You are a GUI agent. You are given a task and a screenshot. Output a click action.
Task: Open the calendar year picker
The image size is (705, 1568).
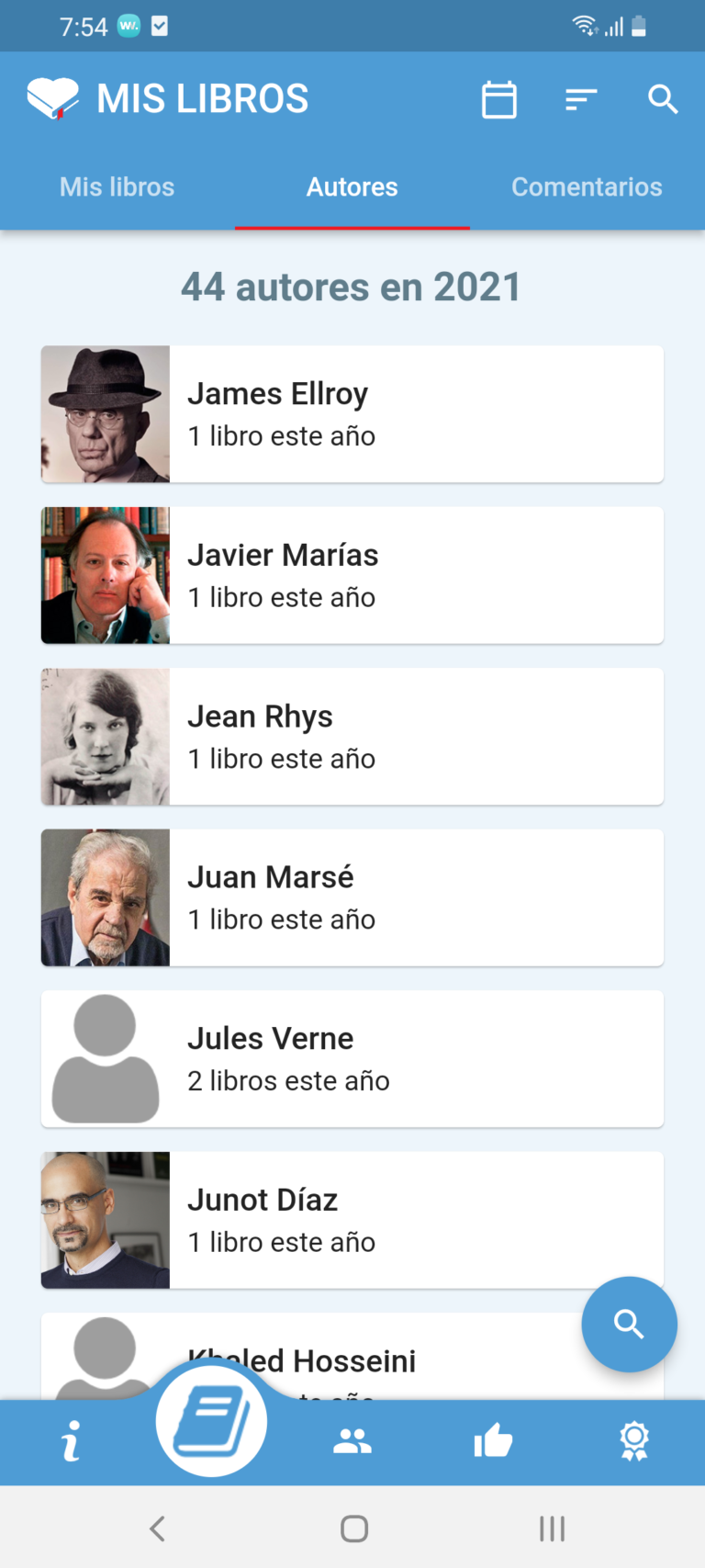(499, 99)
